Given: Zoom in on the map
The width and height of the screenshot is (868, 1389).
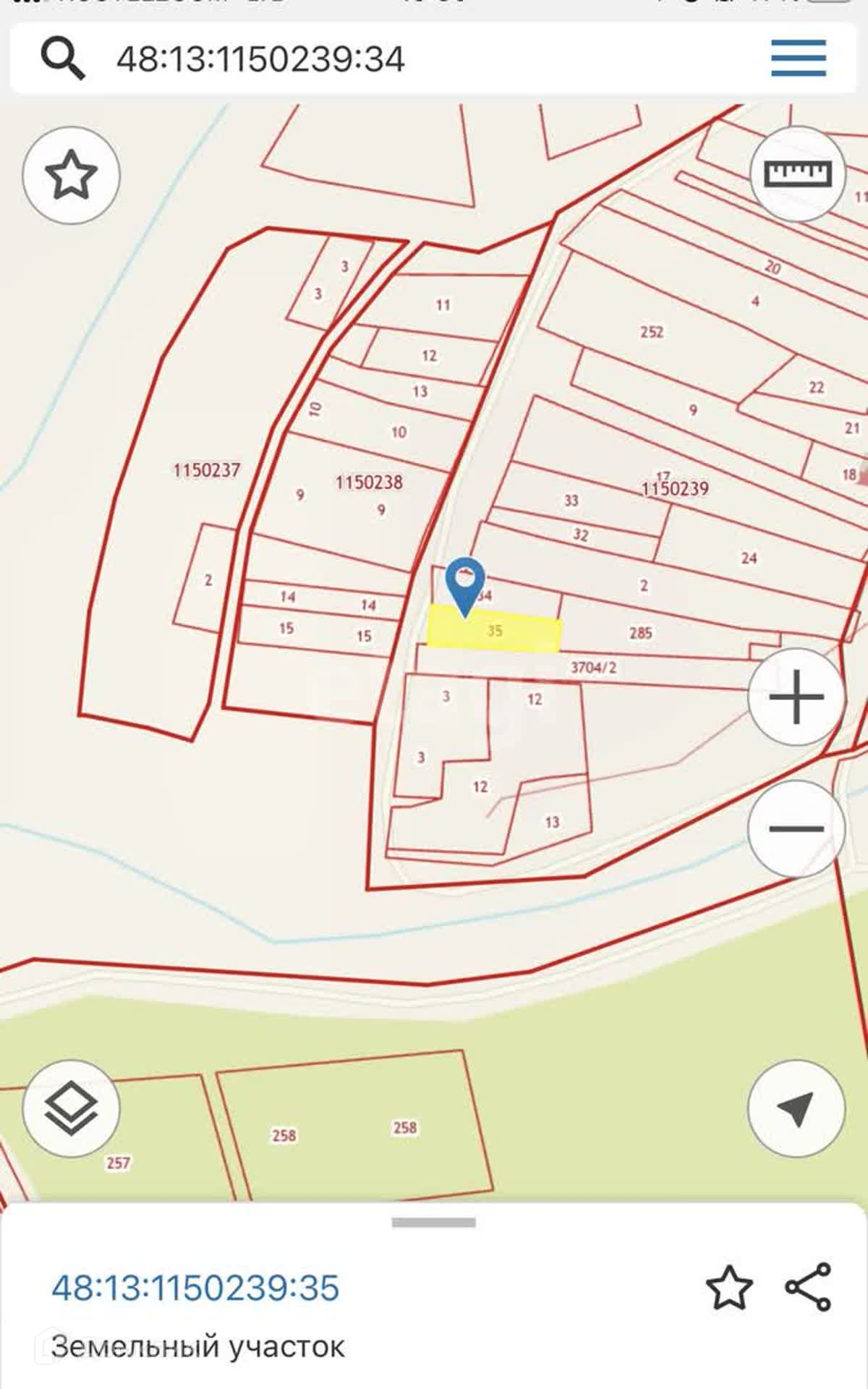Looking at the screenshot, I should 796,697.
